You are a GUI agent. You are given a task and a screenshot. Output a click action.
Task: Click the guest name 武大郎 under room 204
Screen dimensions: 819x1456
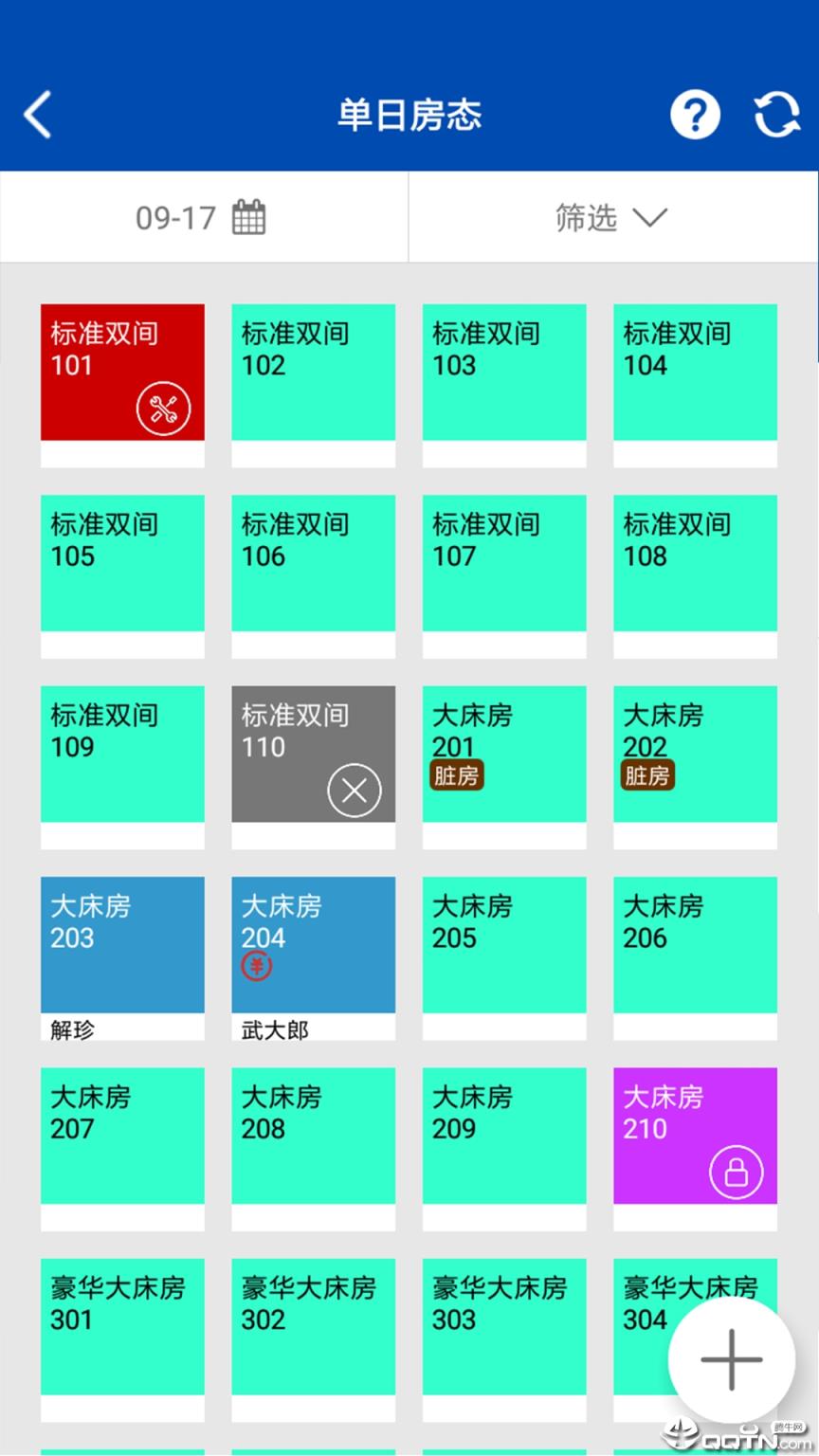274,1029
